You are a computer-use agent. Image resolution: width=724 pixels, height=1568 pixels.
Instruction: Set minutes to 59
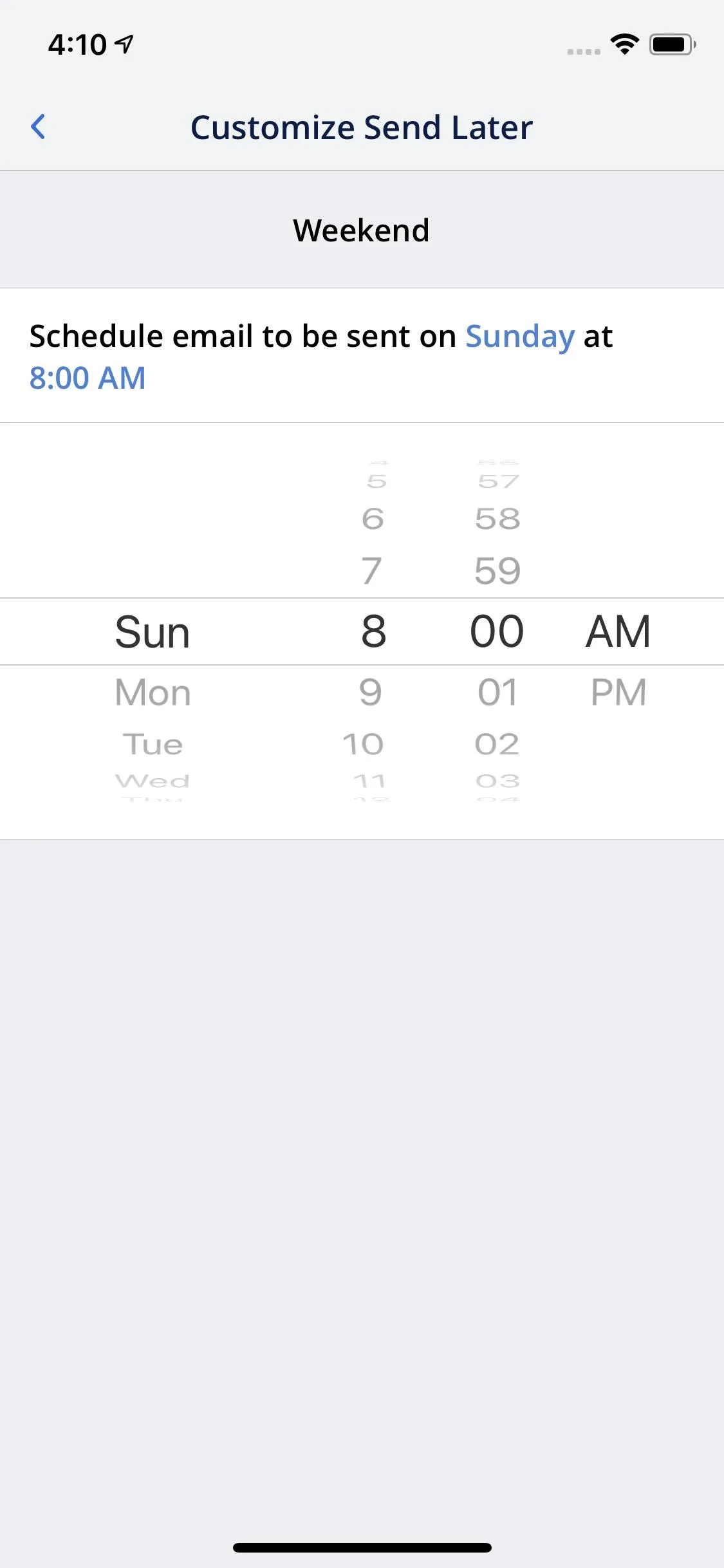(x=497, y=571)
